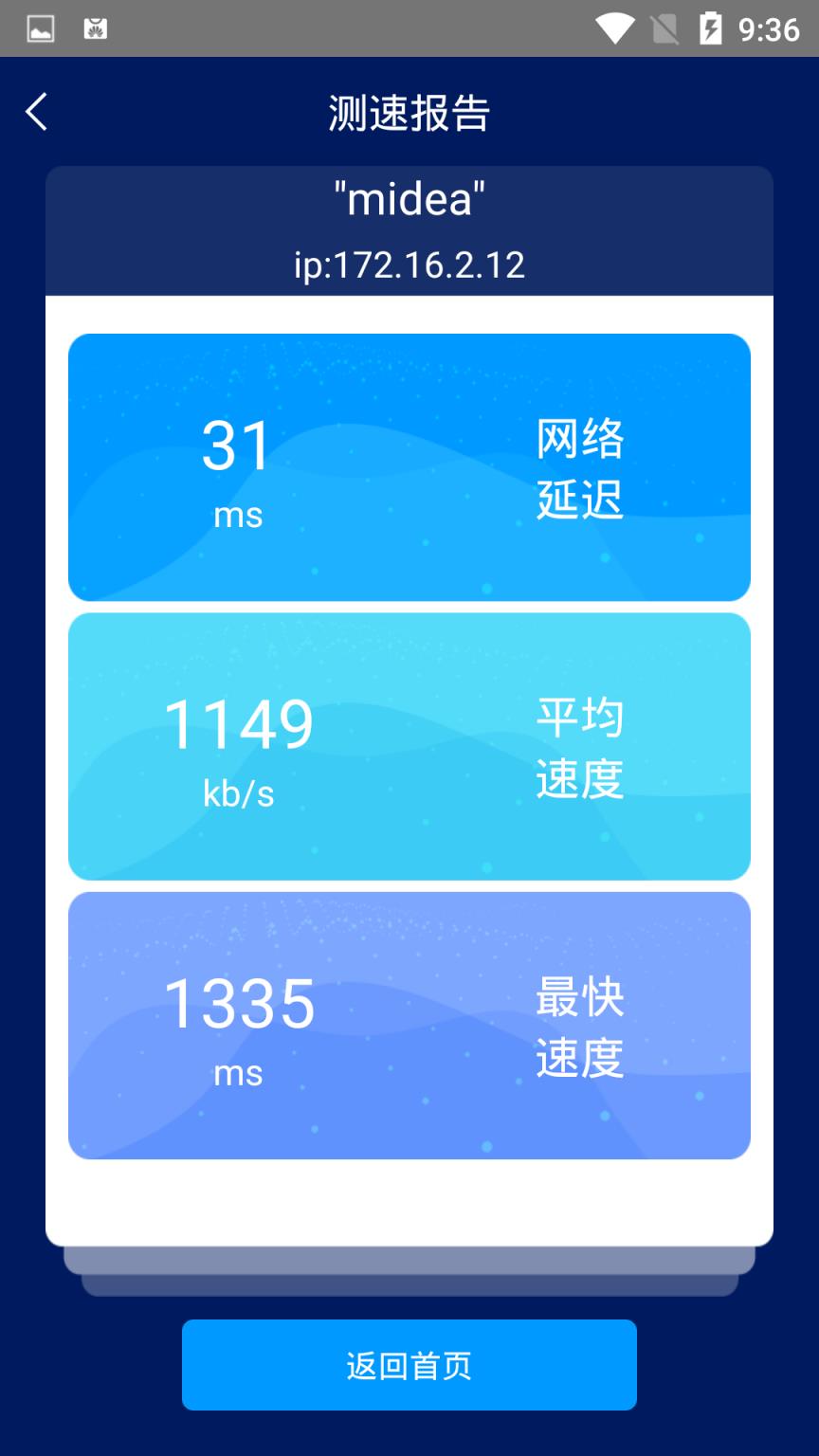Click the ip:172.16.2.12 address link

[408, 264]
